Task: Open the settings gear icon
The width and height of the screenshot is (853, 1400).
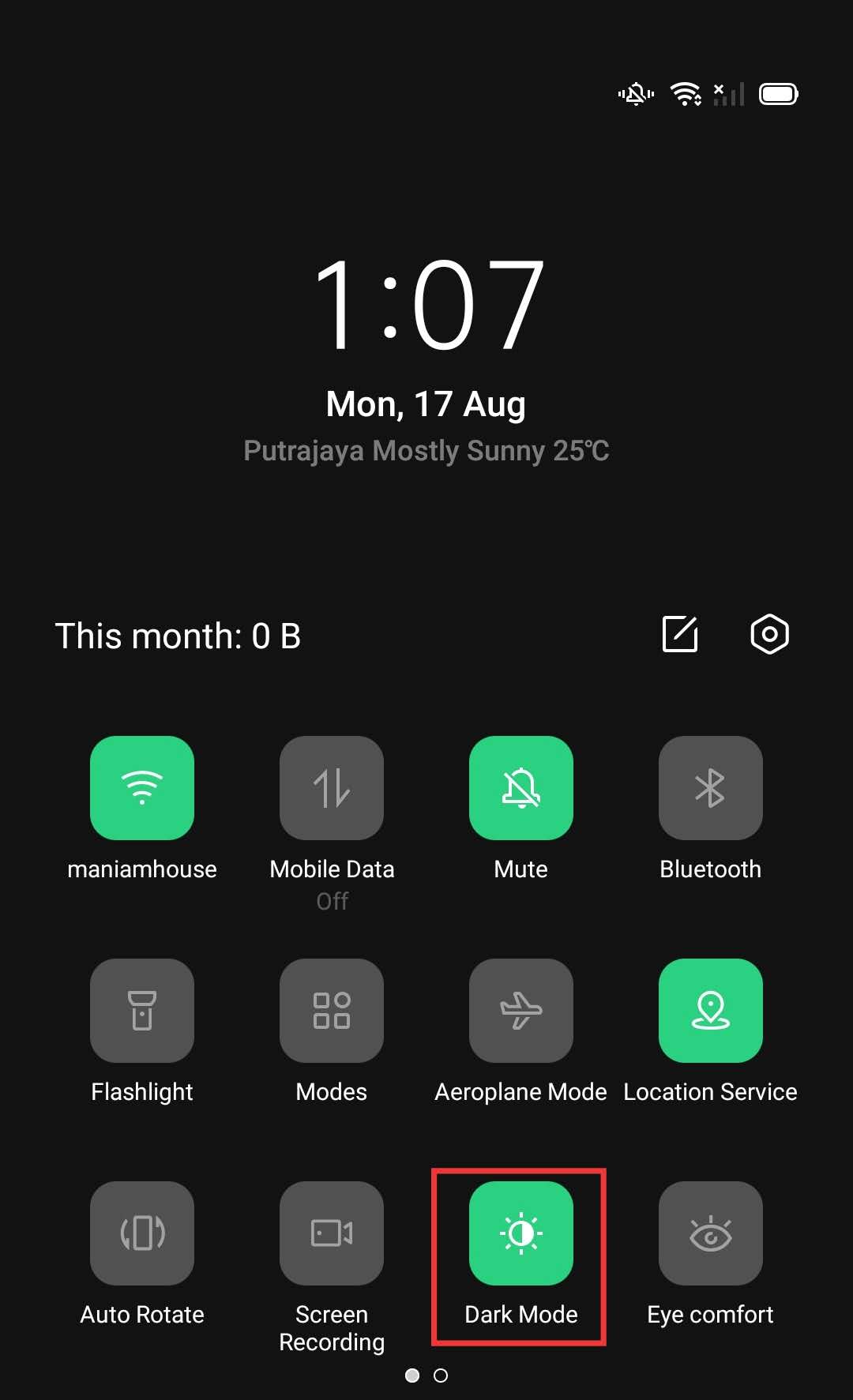Action: click(x=769, y=634)
